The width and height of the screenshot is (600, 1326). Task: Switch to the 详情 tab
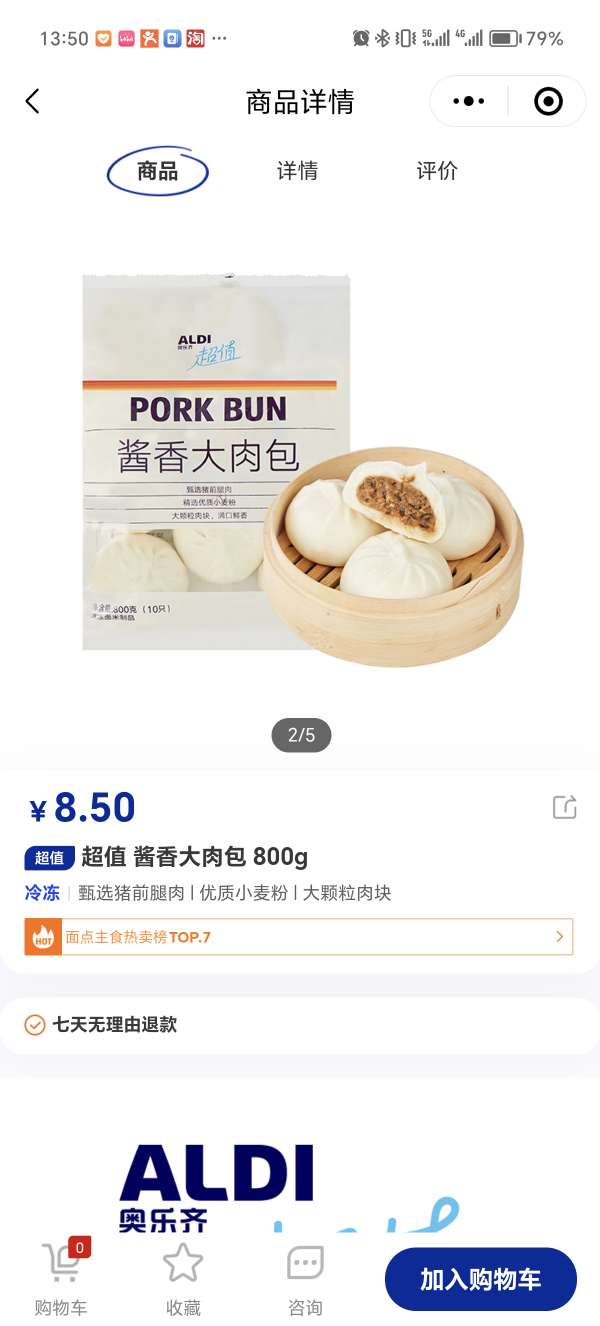[297, 171]
